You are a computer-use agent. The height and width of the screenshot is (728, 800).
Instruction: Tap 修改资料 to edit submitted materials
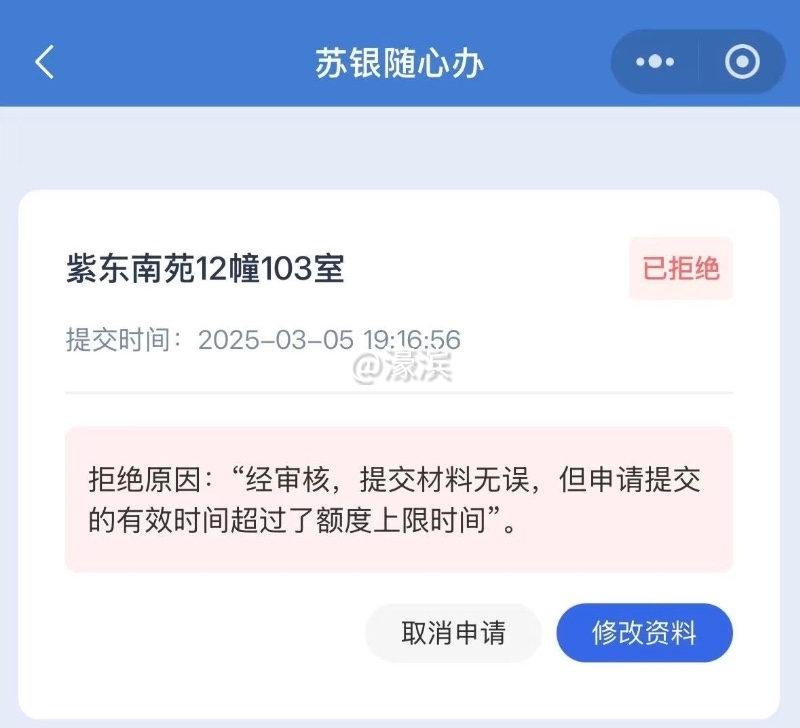pos(644,633)
